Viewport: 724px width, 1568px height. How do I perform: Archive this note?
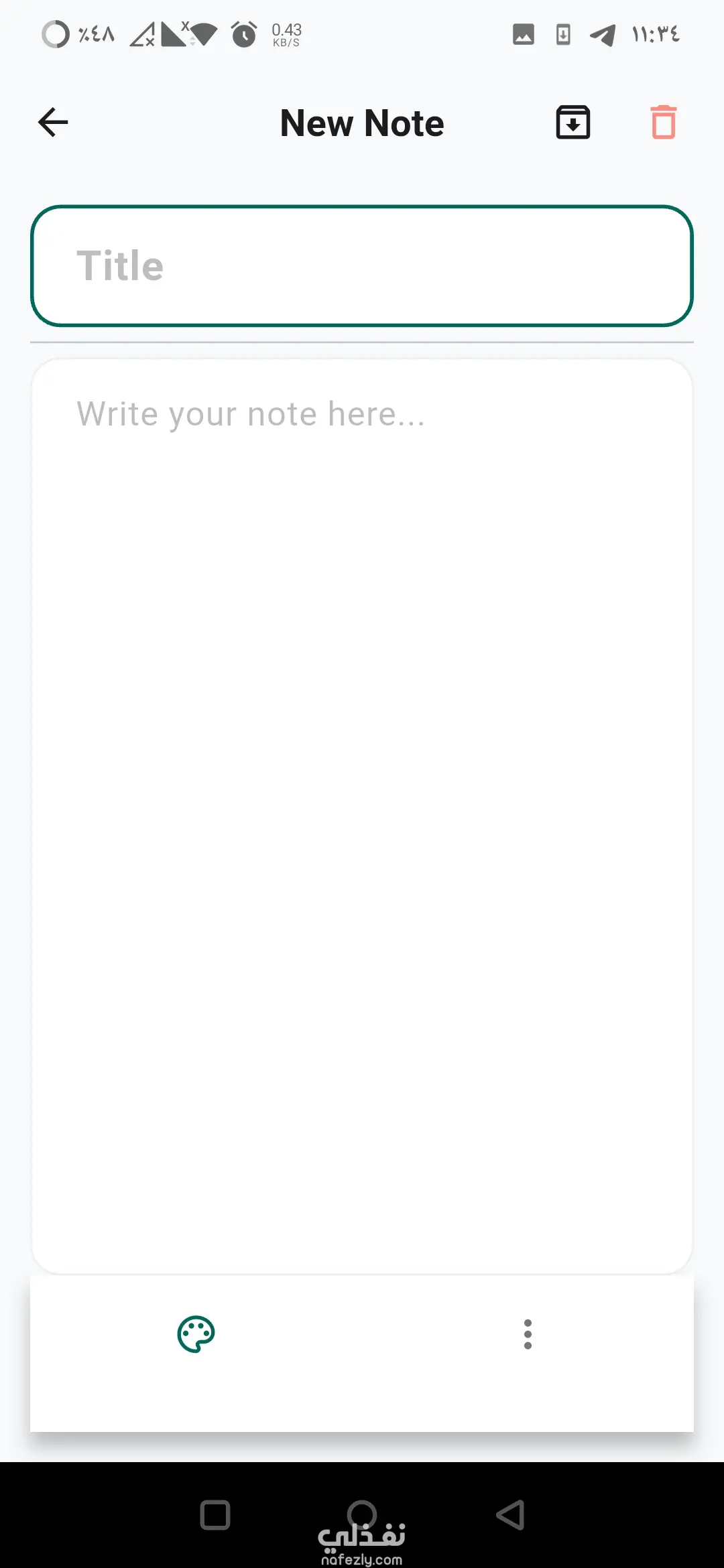(573, 123)
